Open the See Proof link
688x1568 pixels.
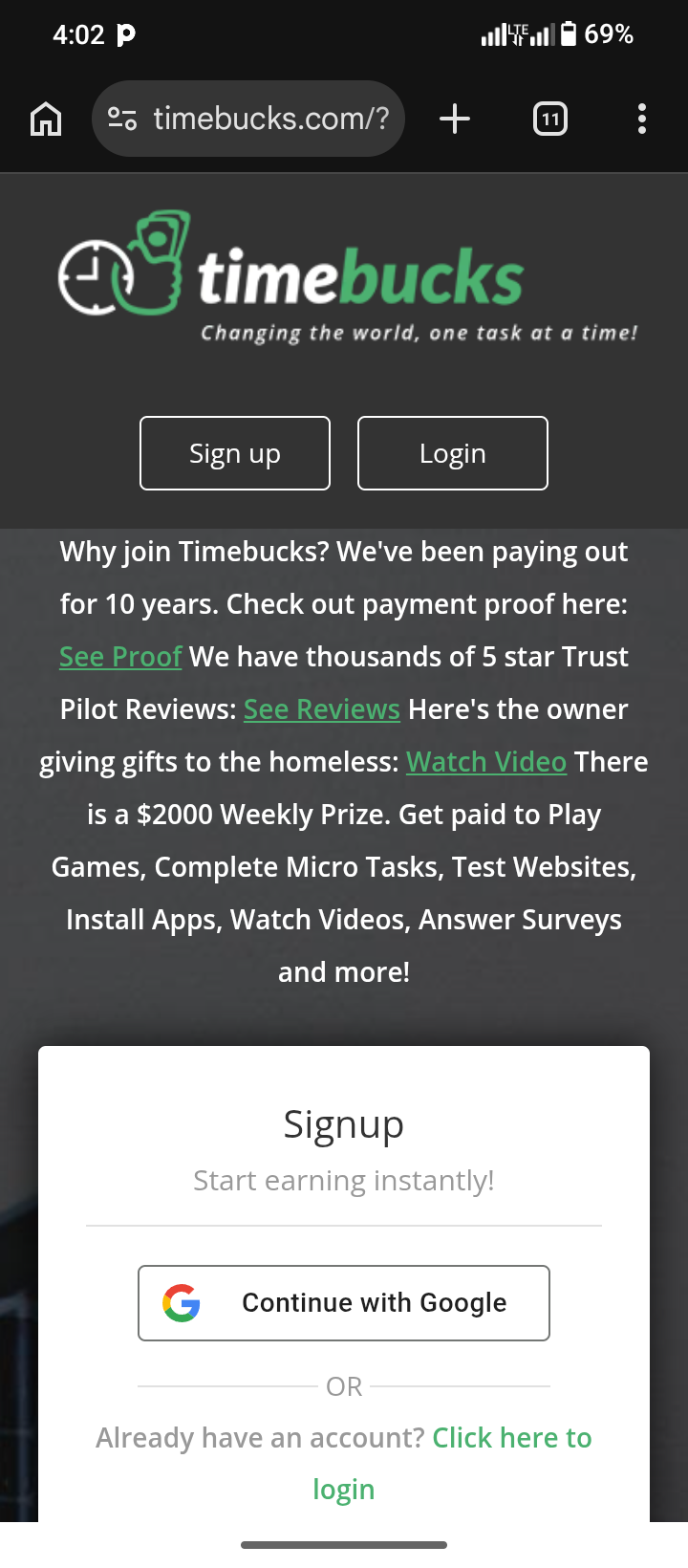(x=120, y=657)
